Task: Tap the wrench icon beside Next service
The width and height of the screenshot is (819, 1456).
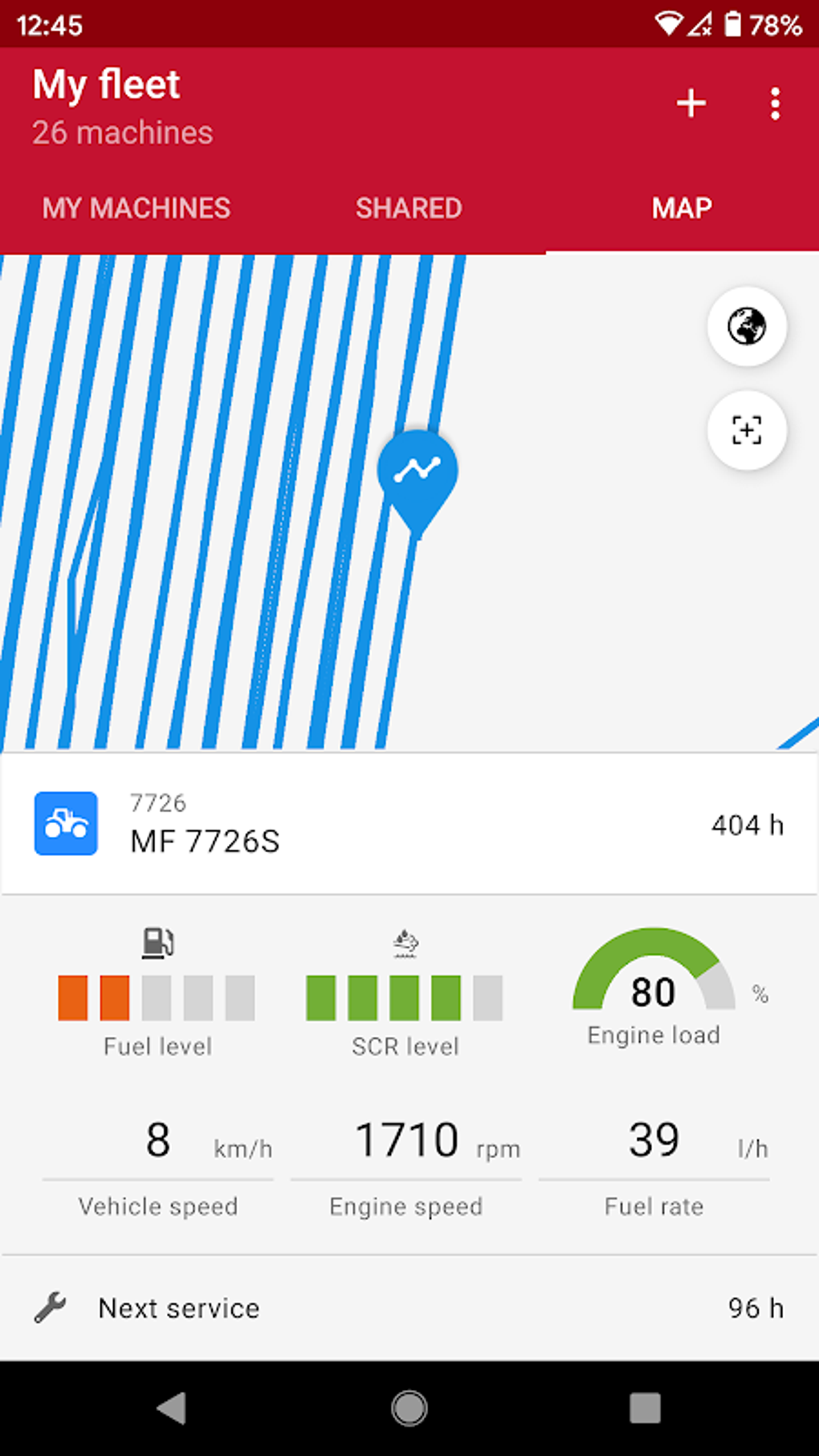Action: click(51, 1307)
